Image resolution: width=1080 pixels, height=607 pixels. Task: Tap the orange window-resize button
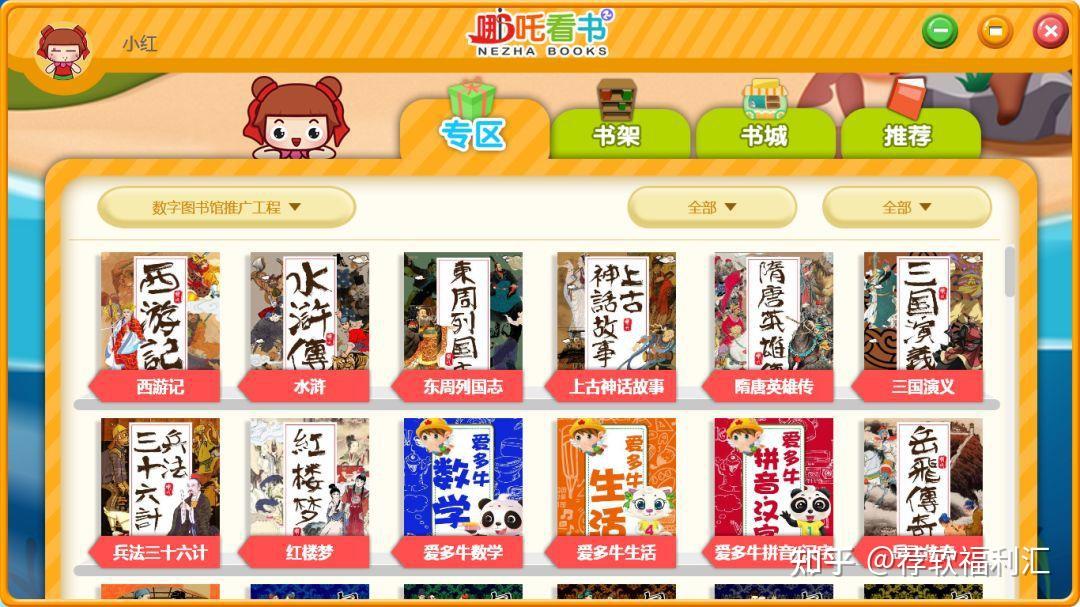tap(994, 32)
